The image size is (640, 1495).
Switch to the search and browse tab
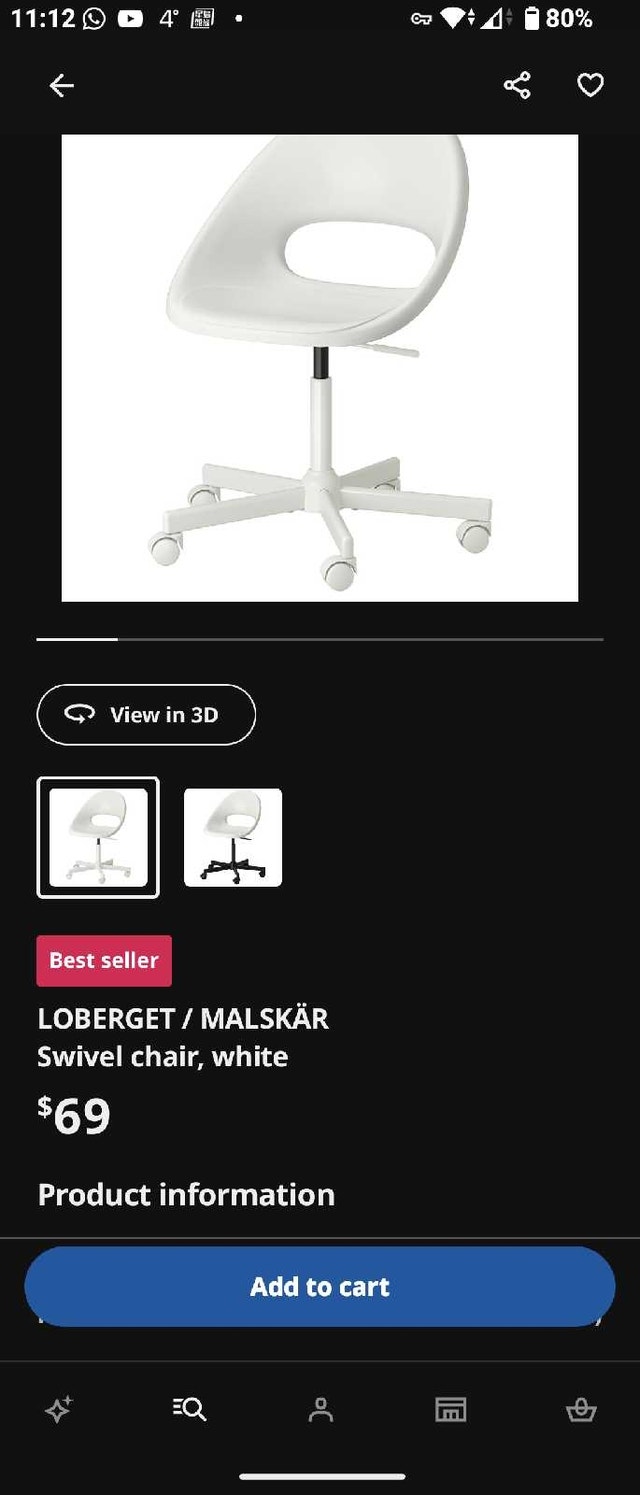189,1410
